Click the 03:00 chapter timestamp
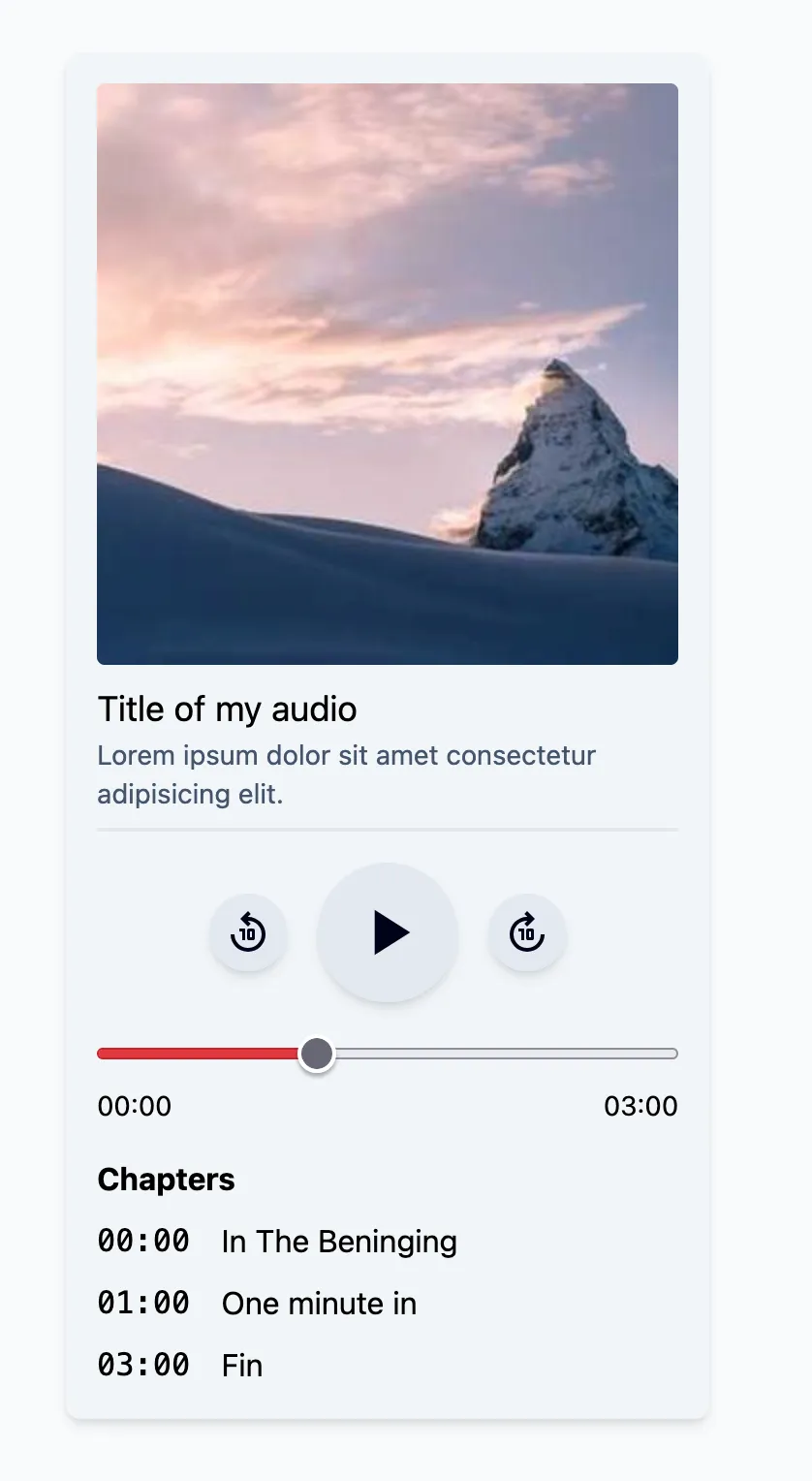Screen dimensions: 812x1481 [143, 1365]
